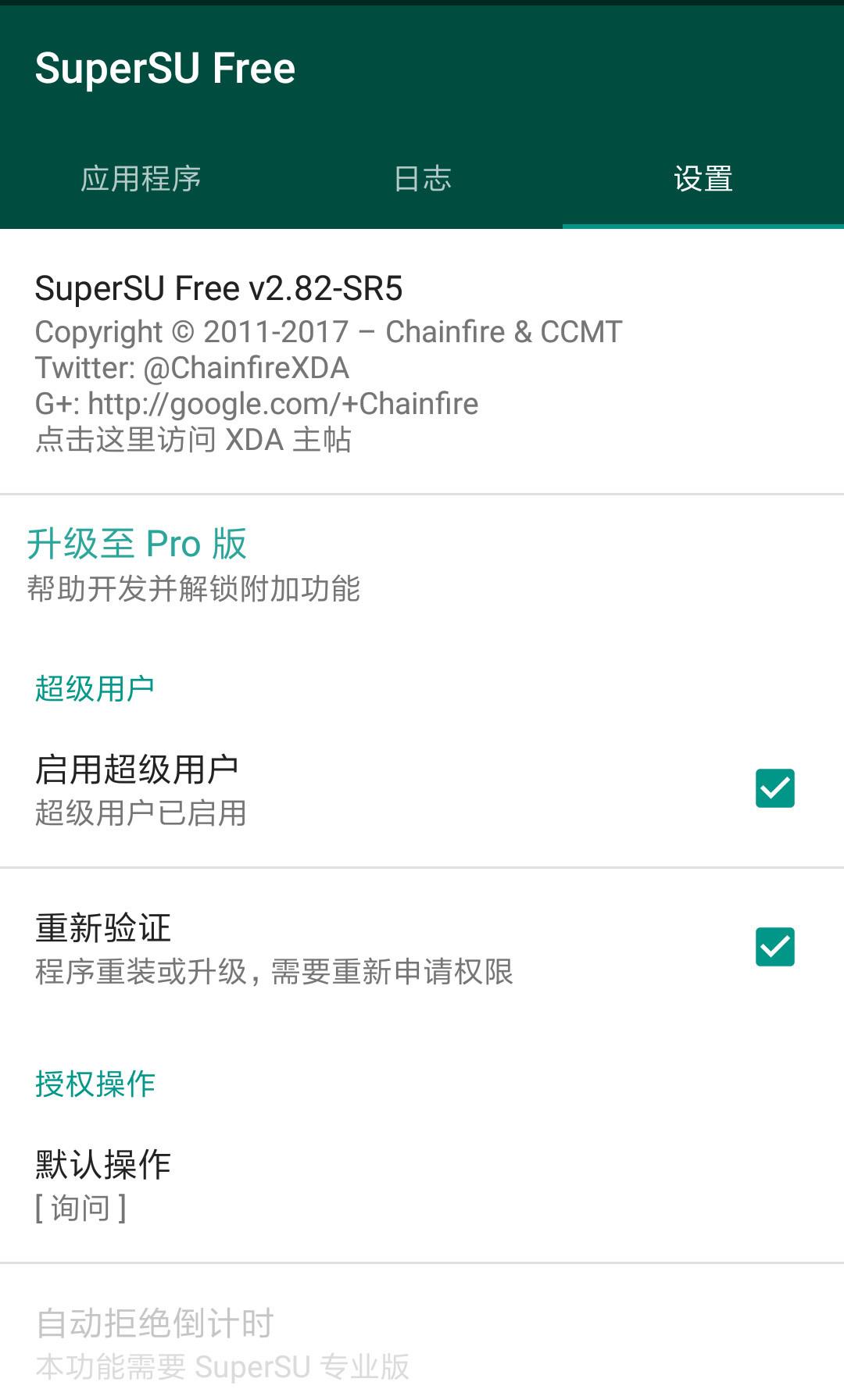Switch to the 日志 tab
The height and width of the screenshot is (1400, 844).
click(422, 179)
